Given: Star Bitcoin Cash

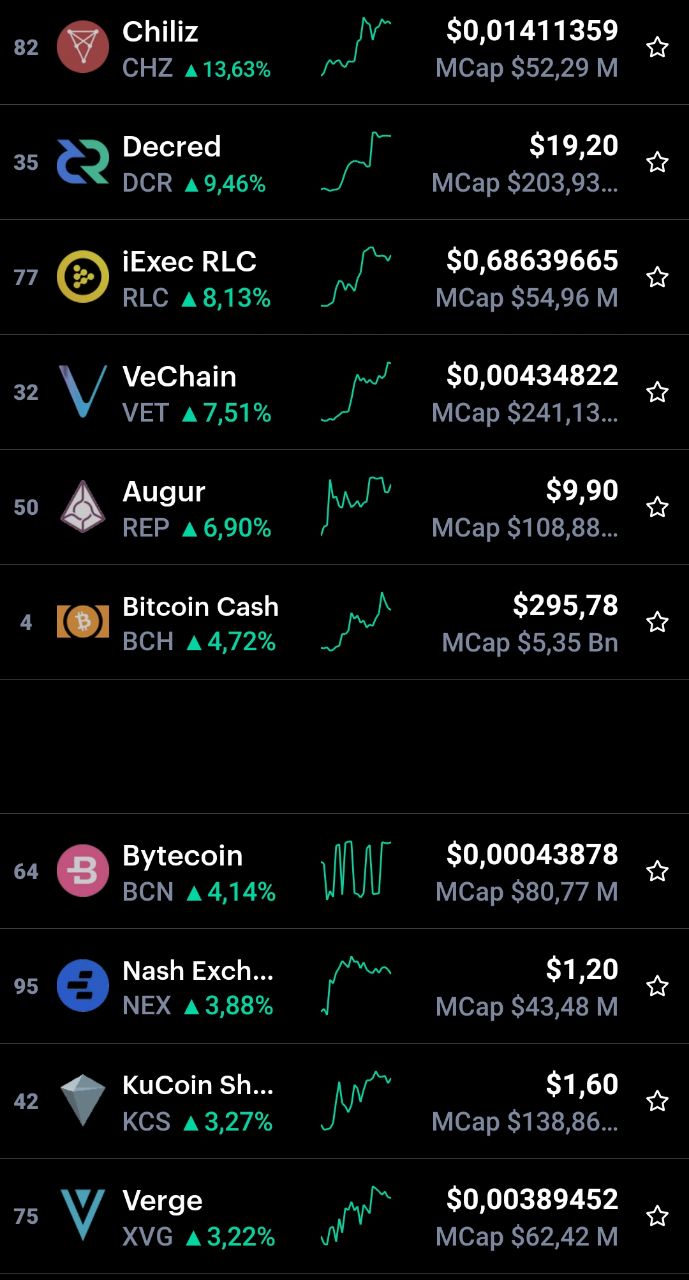Looking at the screenshot, I should (657, 622).
